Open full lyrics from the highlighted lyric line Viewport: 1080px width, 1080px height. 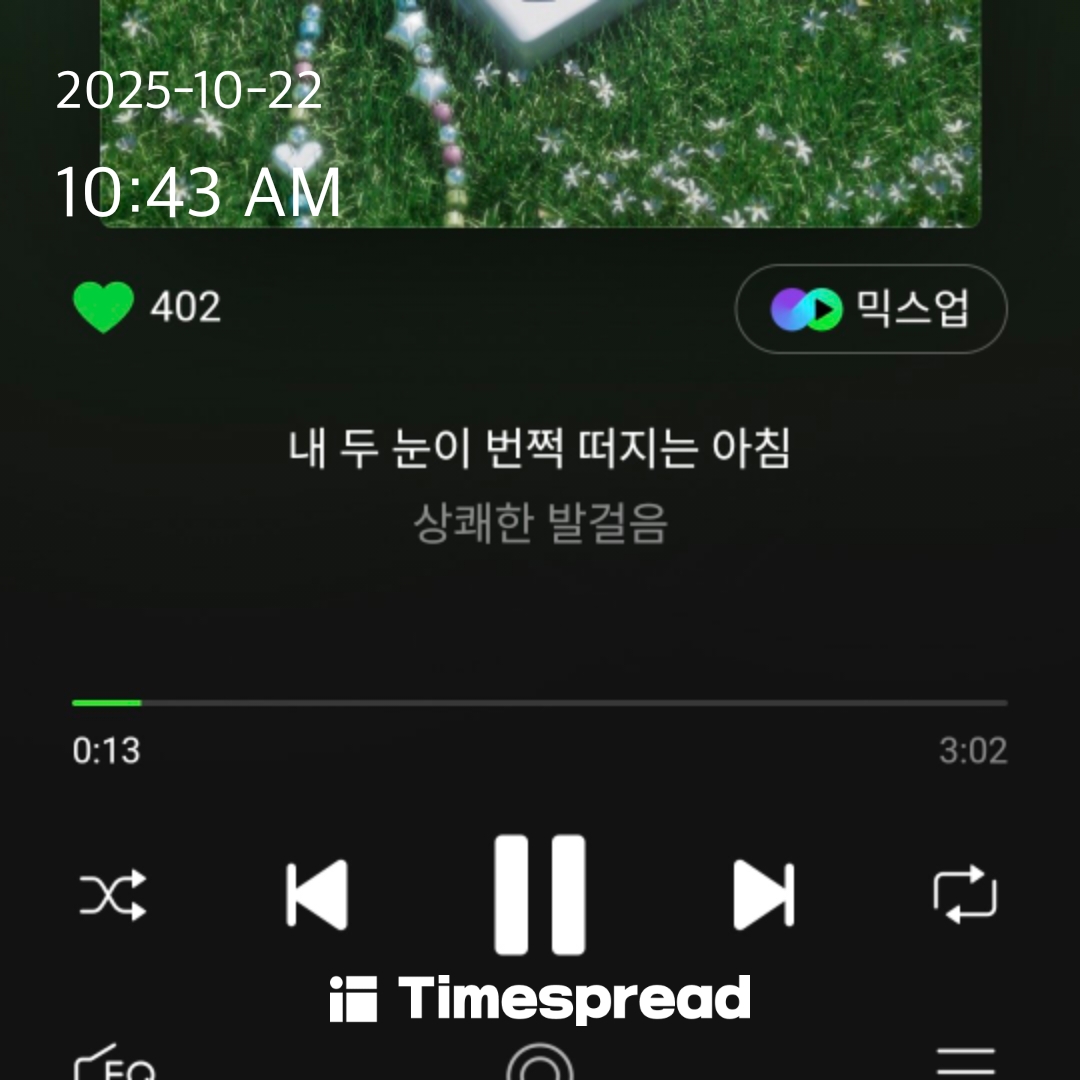pyautogui.click(x=540, y=450)
